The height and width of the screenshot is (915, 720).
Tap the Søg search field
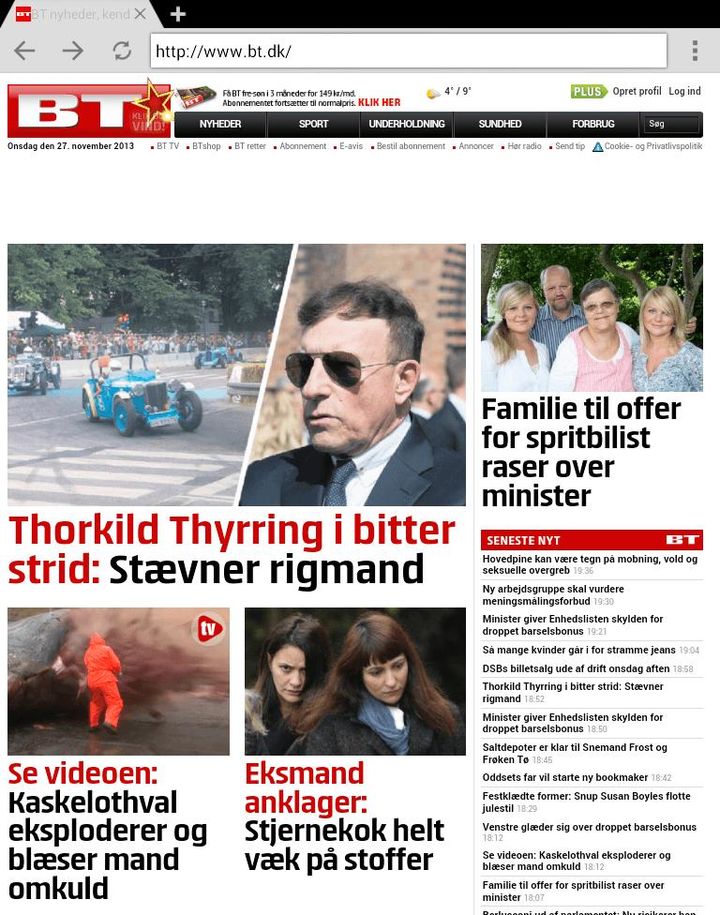tap(672, 124)
